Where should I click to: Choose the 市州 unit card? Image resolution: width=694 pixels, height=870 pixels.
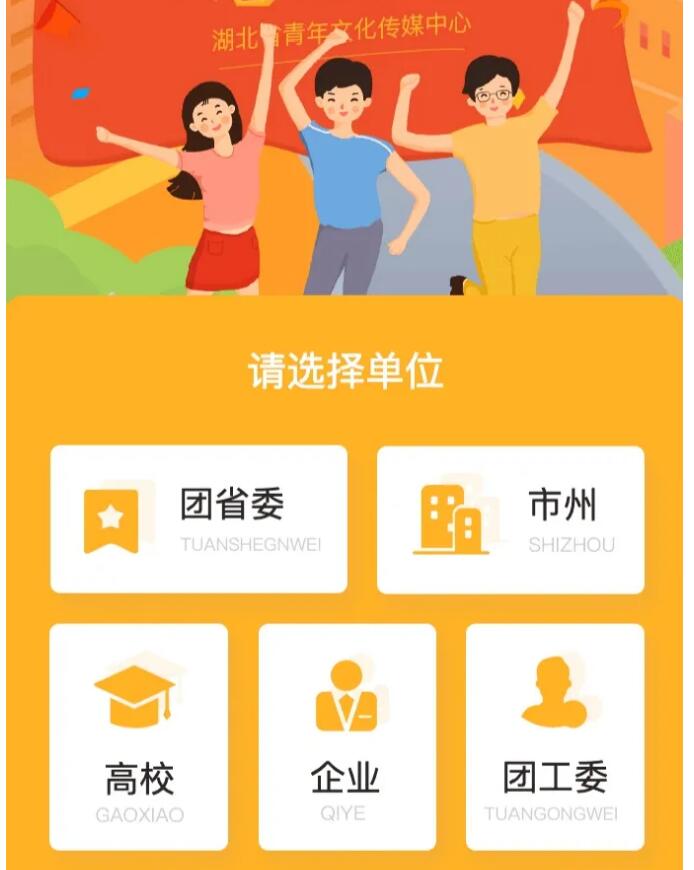(x=510, y=519)
